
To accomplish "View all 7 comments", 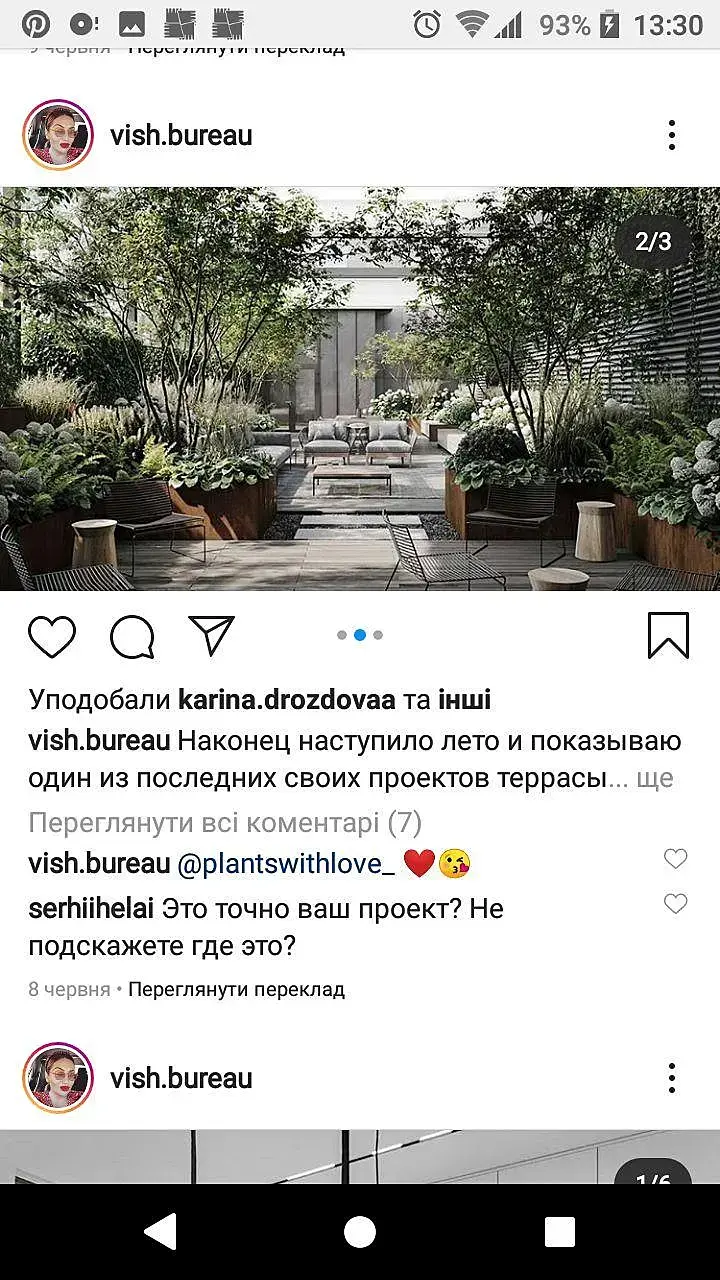I will 225,823.
